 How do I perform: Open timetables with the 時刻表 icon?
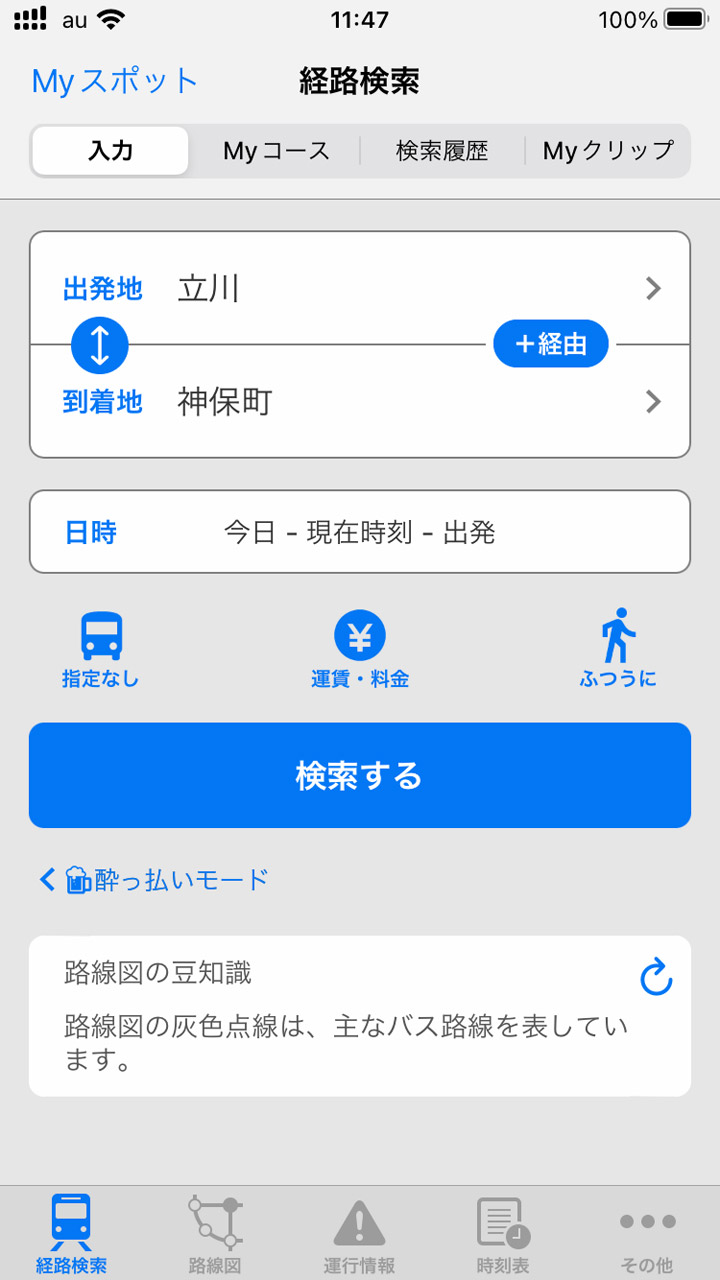point(504,1232)
